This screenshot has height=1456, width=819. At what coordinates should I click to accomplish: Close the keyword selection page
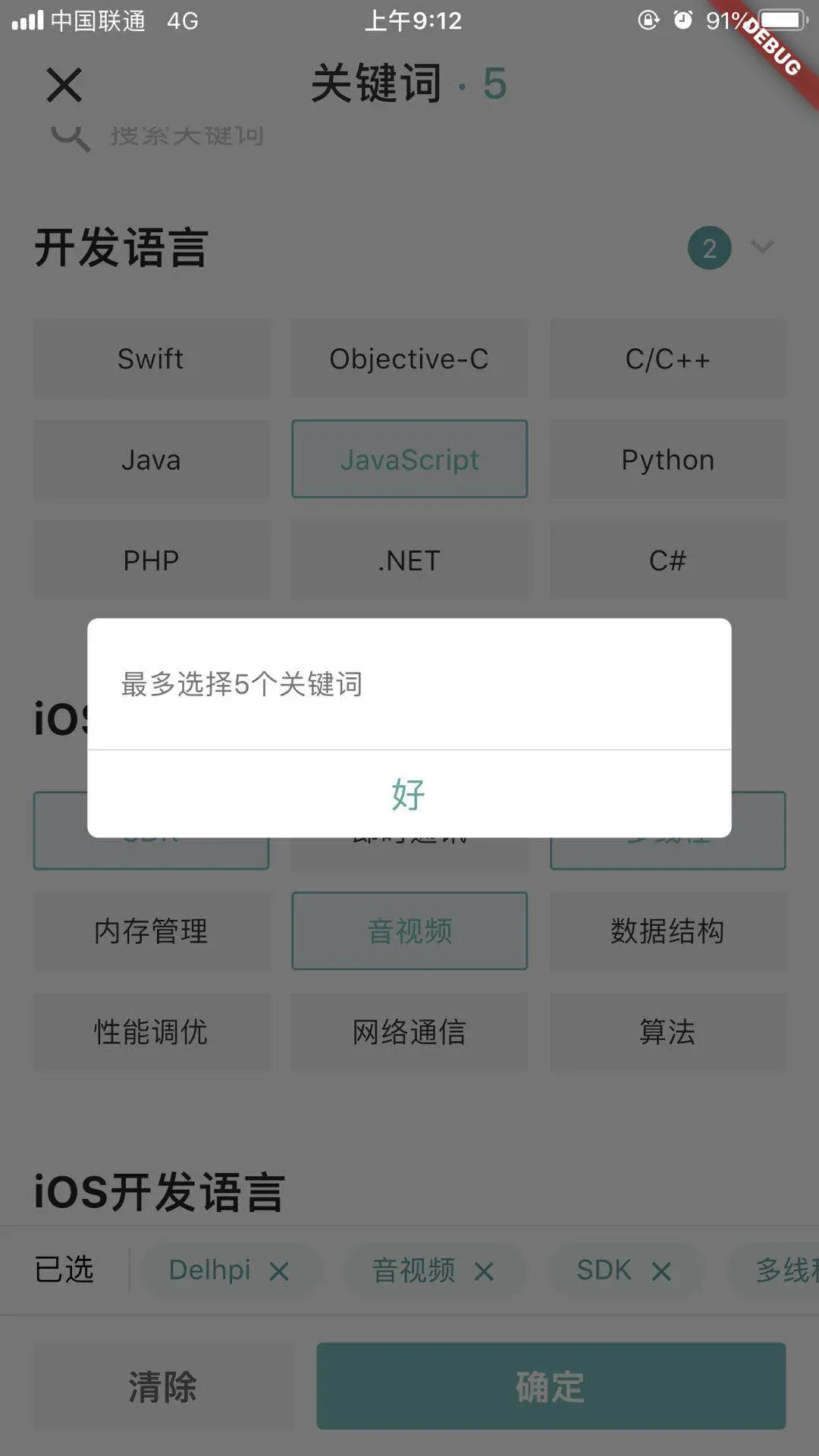coord(64,84)
